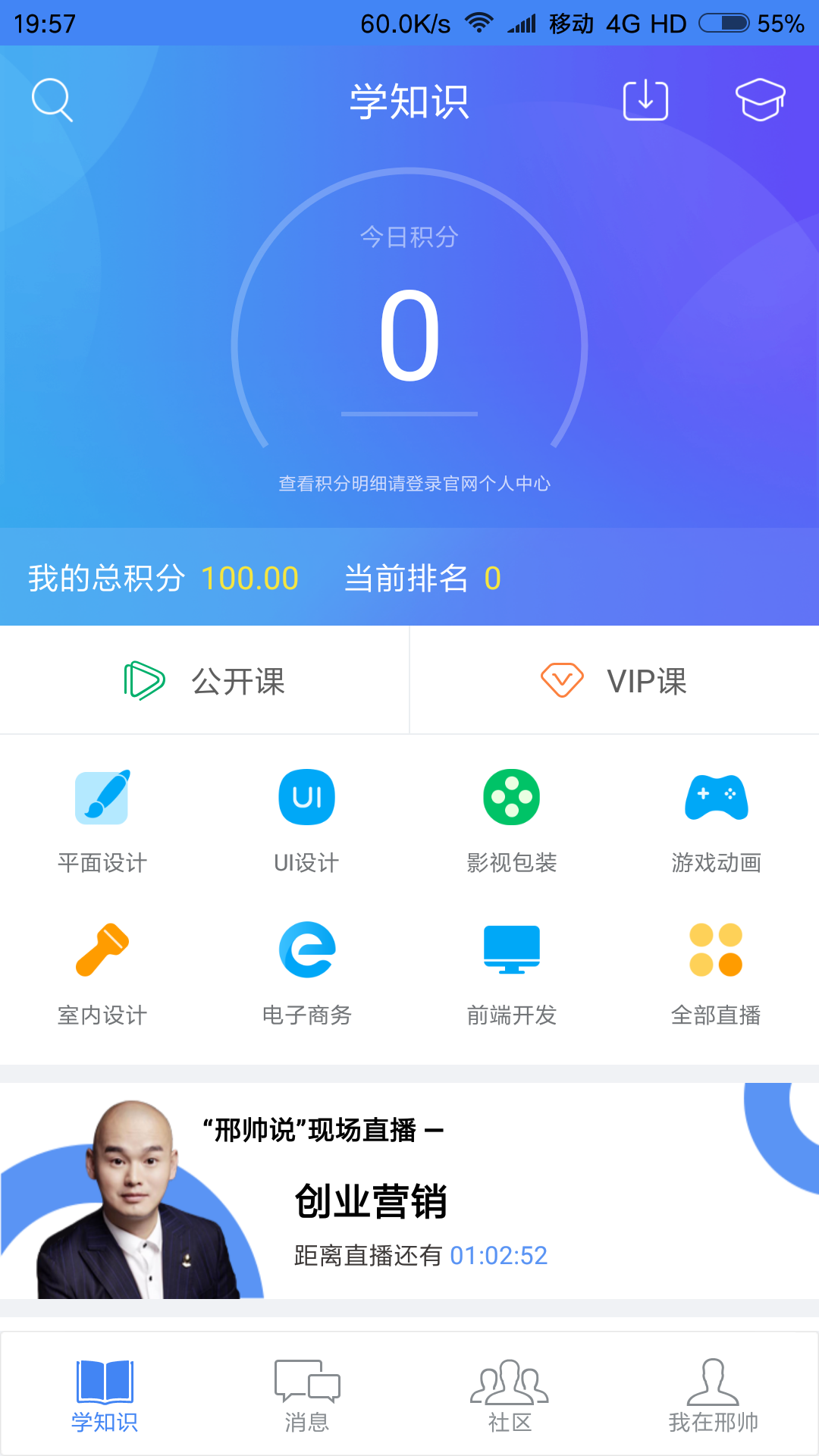Tap the 游戏动画 gamepad icon
This screenshot has height=1456, width=819.
click(716, 796)
